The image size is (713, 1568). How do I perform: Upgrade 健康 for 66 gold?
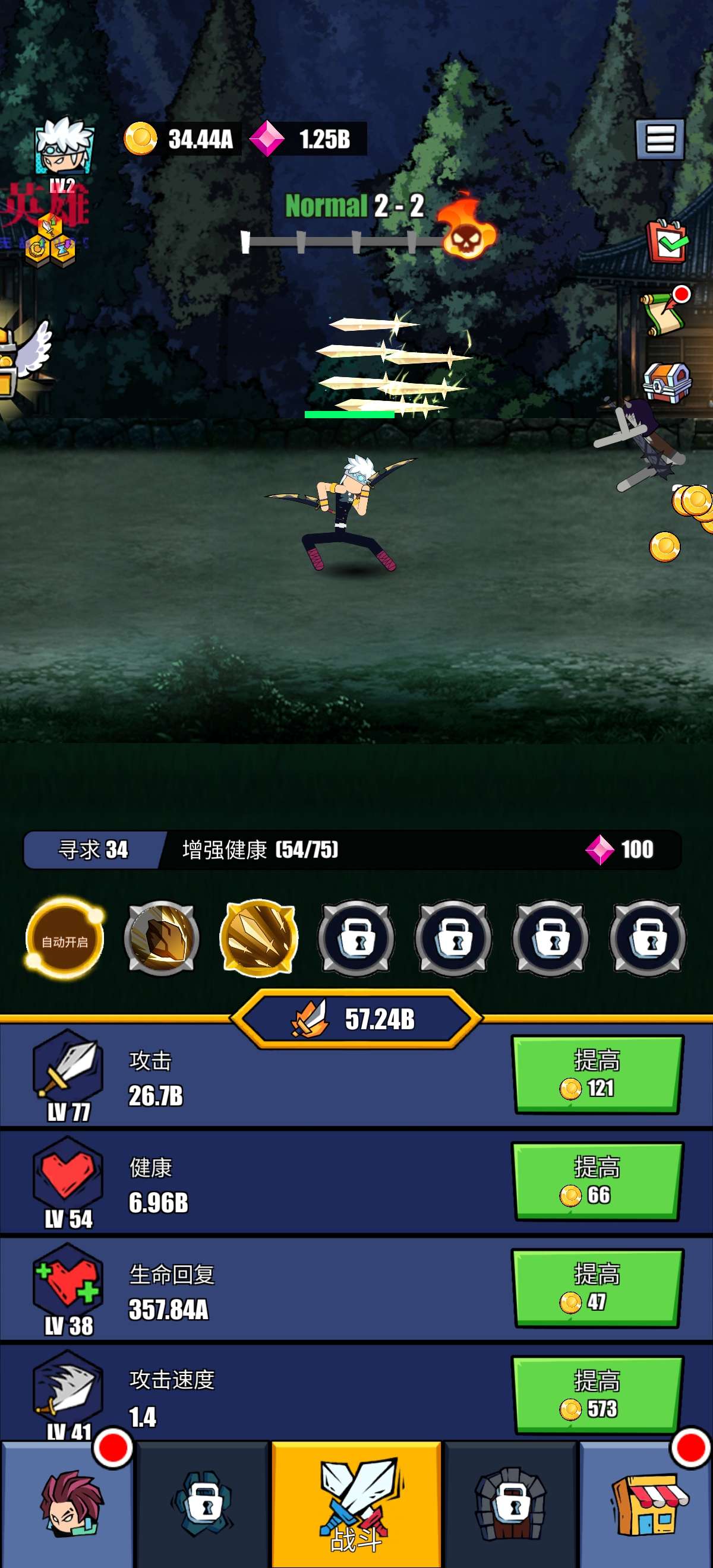coord(597,1181)
